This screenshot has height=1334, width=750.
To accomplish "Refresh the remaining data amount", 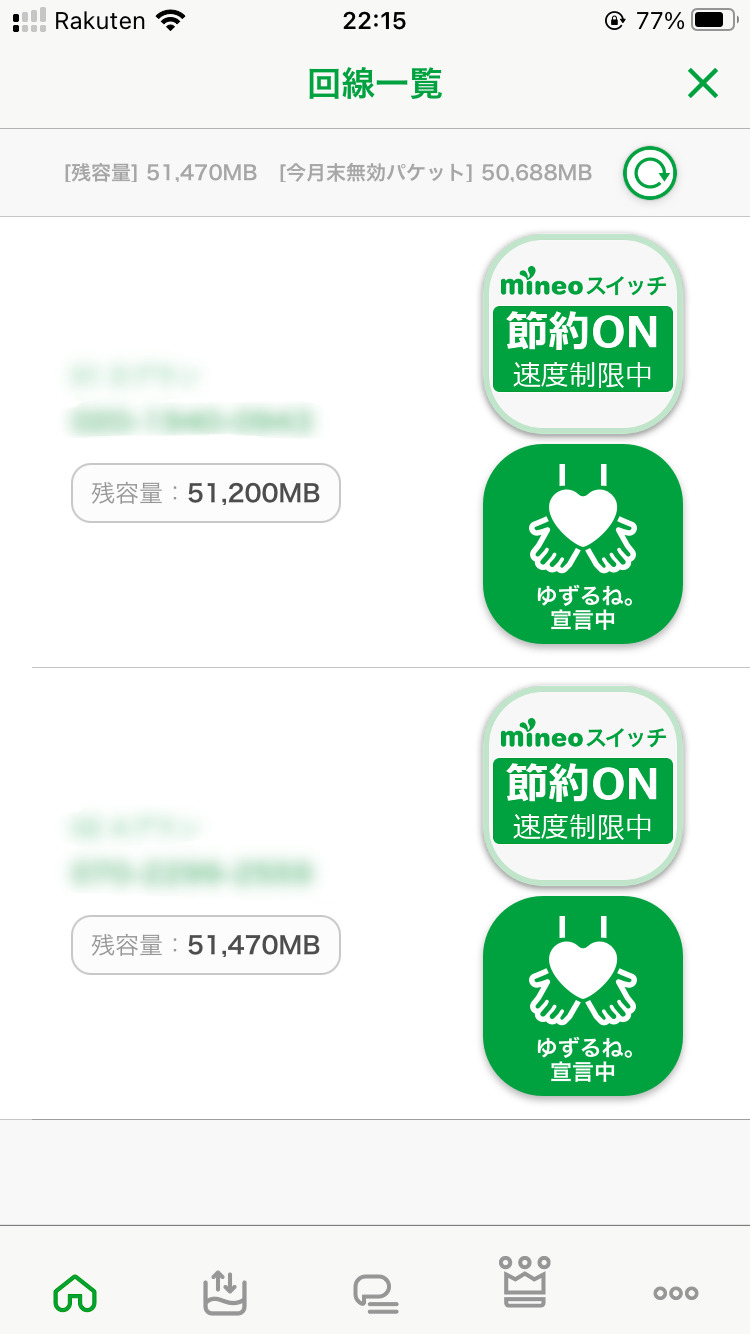I will tap(650, 174).
